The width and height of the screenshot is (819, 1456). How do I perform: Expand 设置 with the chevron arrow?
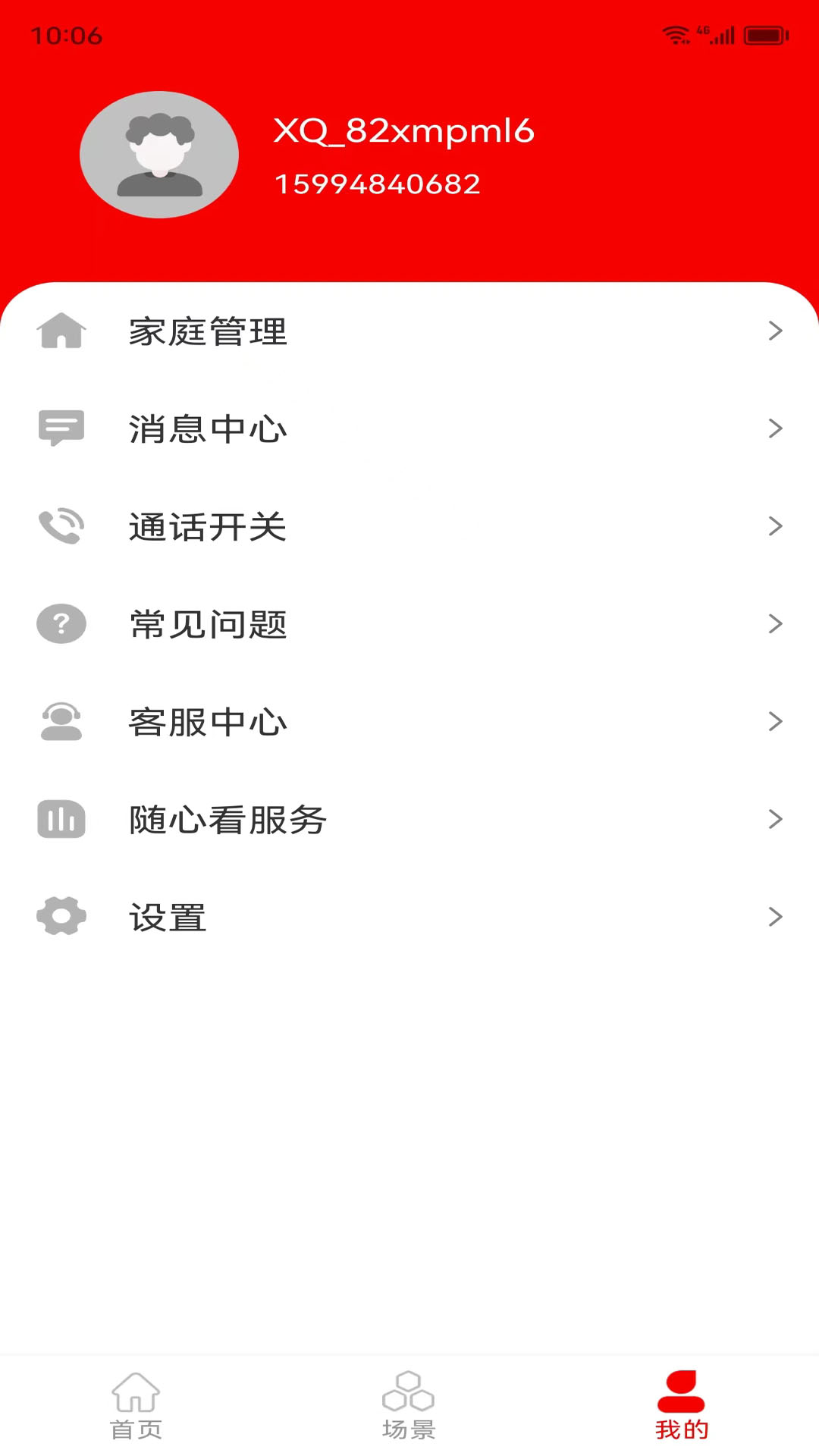pos(775,916)
